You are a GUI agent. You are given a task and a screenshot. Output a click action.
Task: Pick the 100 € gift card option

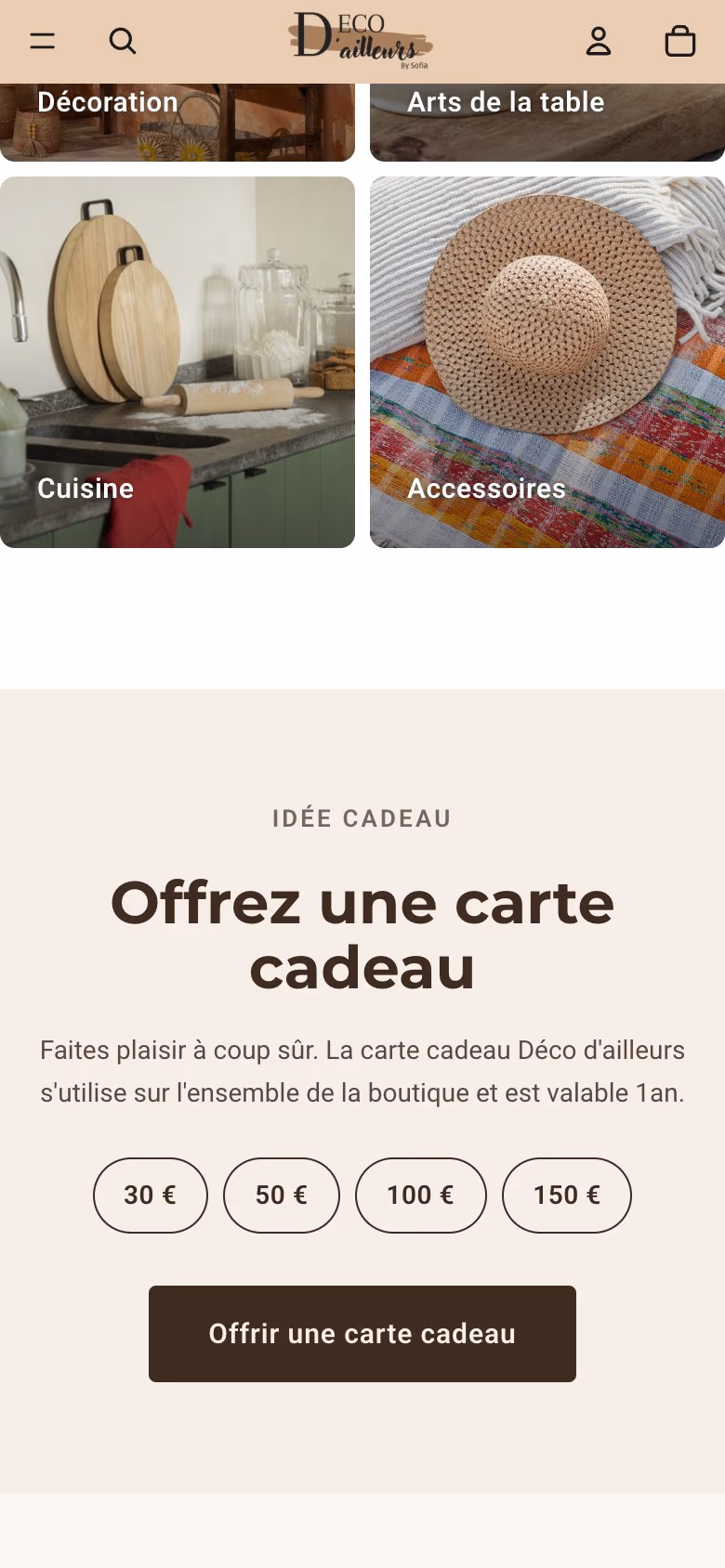[x=421, y=1196]
